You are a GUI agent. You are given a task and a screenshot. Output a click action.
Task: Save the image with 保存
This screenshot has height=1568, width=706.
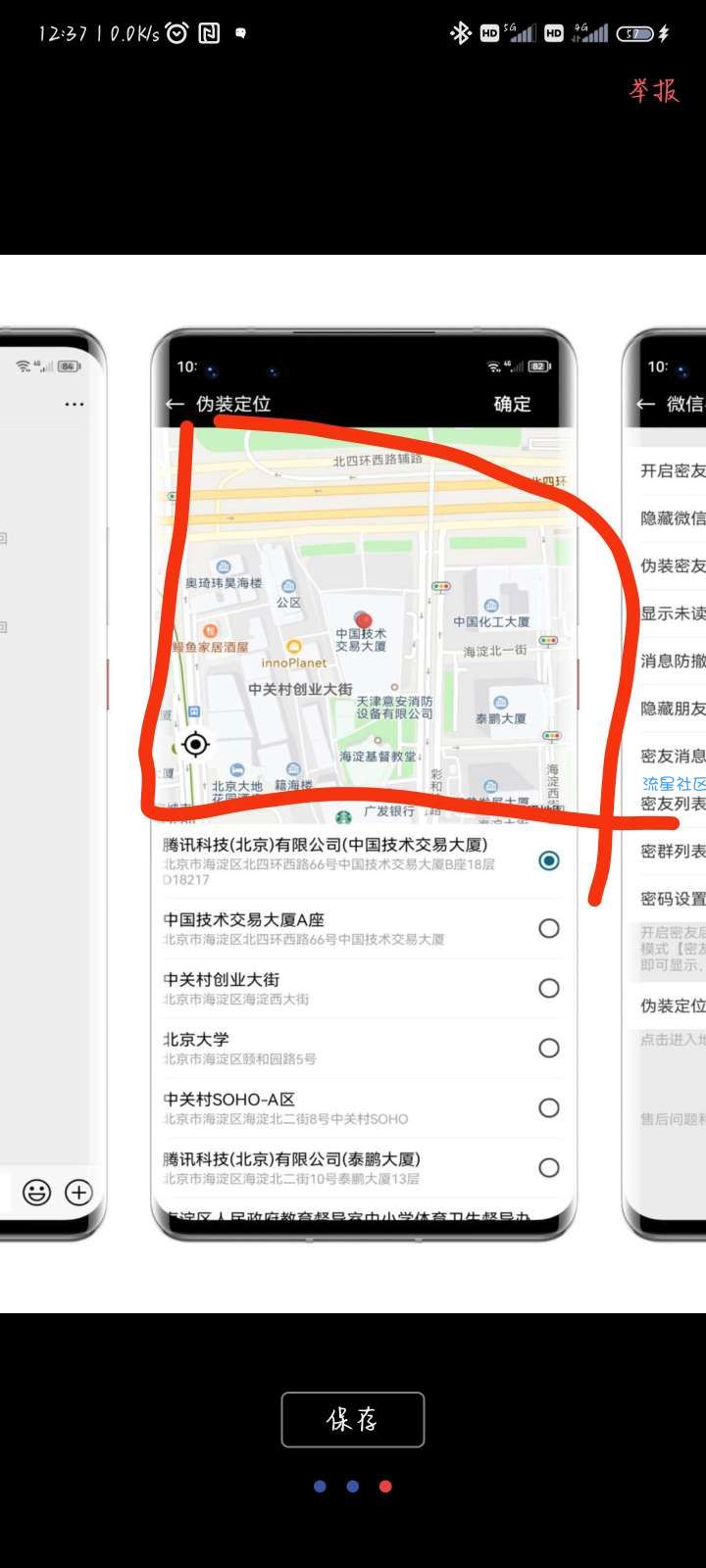pos(353,1419)
